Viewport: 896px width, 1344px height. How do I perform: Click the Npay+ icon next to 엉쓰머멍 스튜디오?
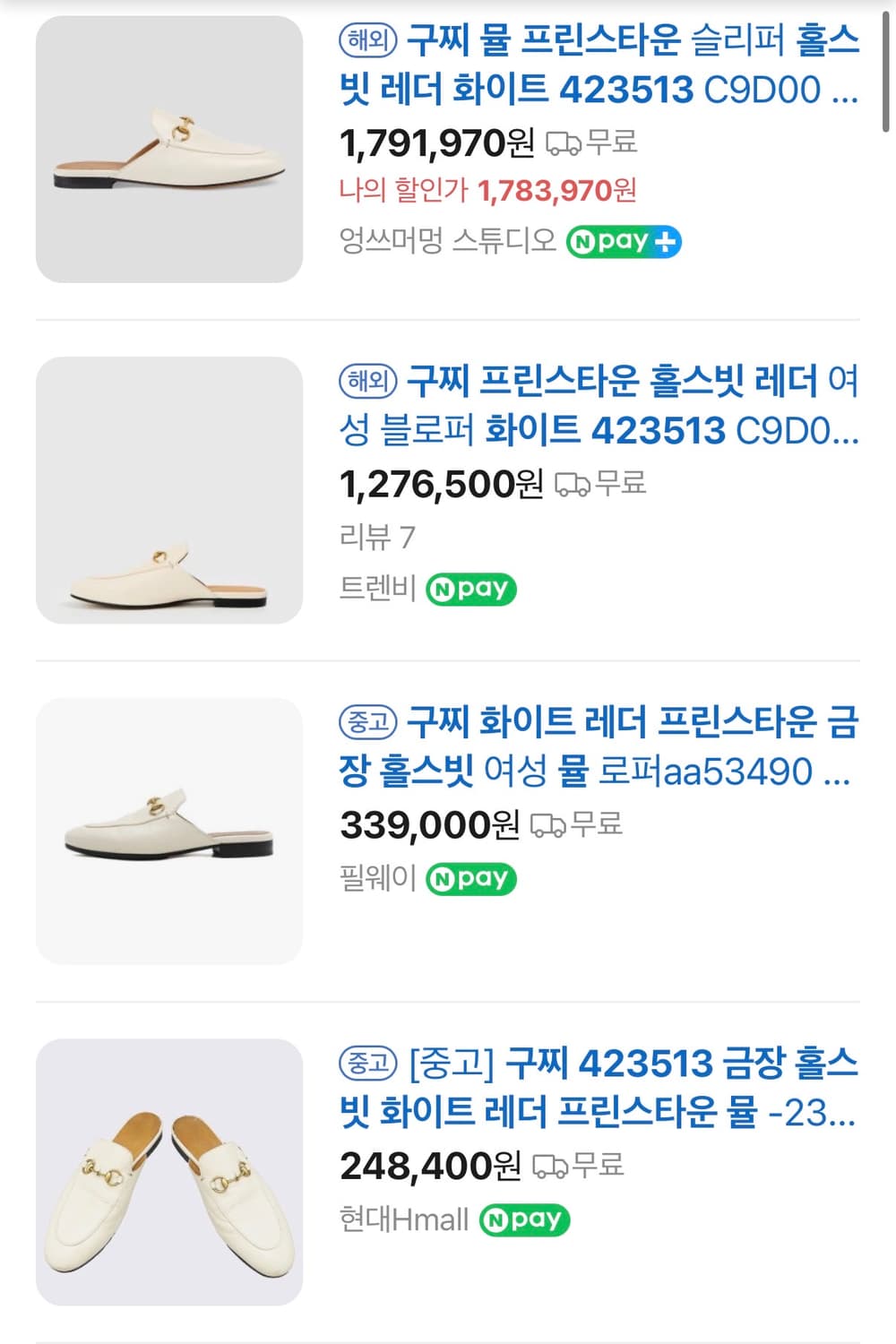625,240
